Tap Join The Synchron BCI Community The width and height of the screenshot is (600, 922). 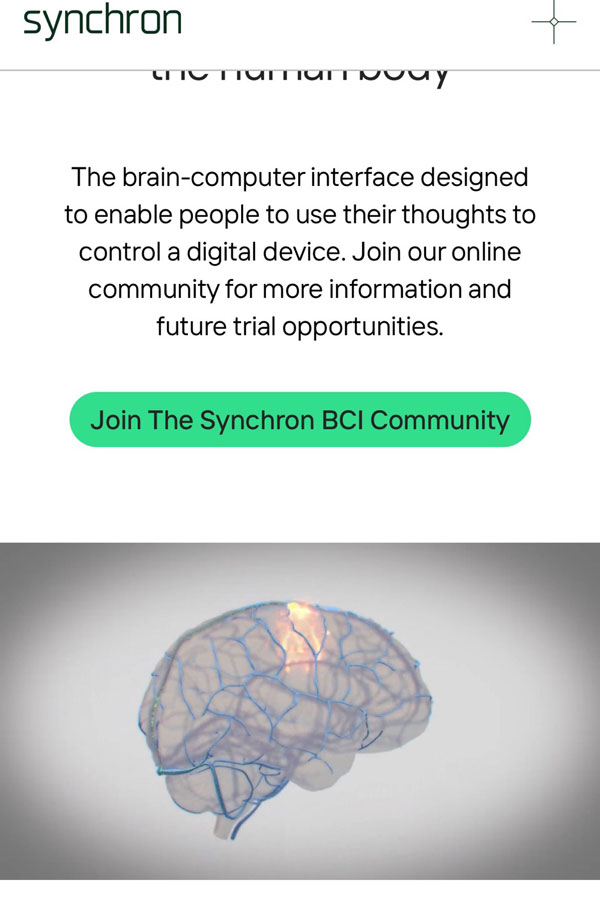pyautogui.click(x=299, y=420)
